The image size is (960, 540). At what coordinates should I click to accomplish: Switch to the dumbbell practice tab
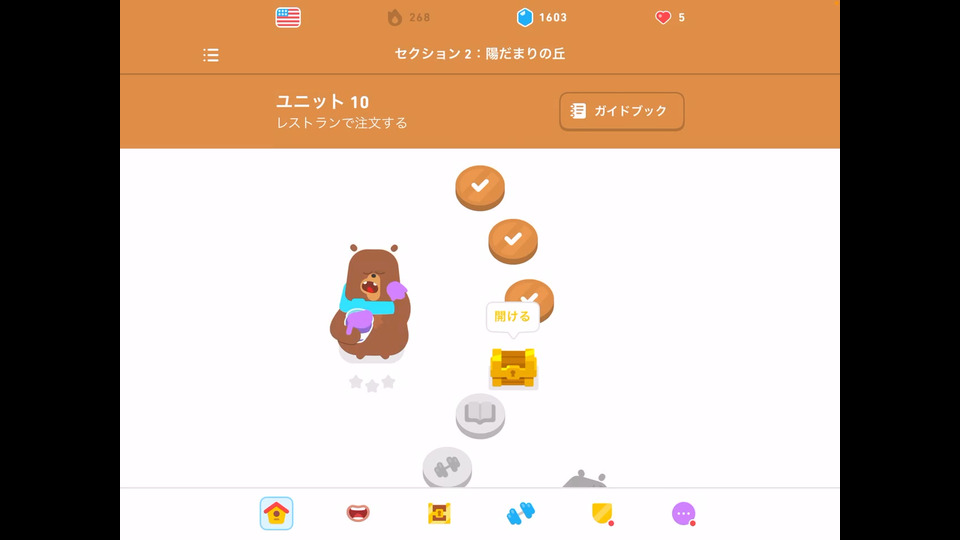pyautogui.click(x=520, y=513)
